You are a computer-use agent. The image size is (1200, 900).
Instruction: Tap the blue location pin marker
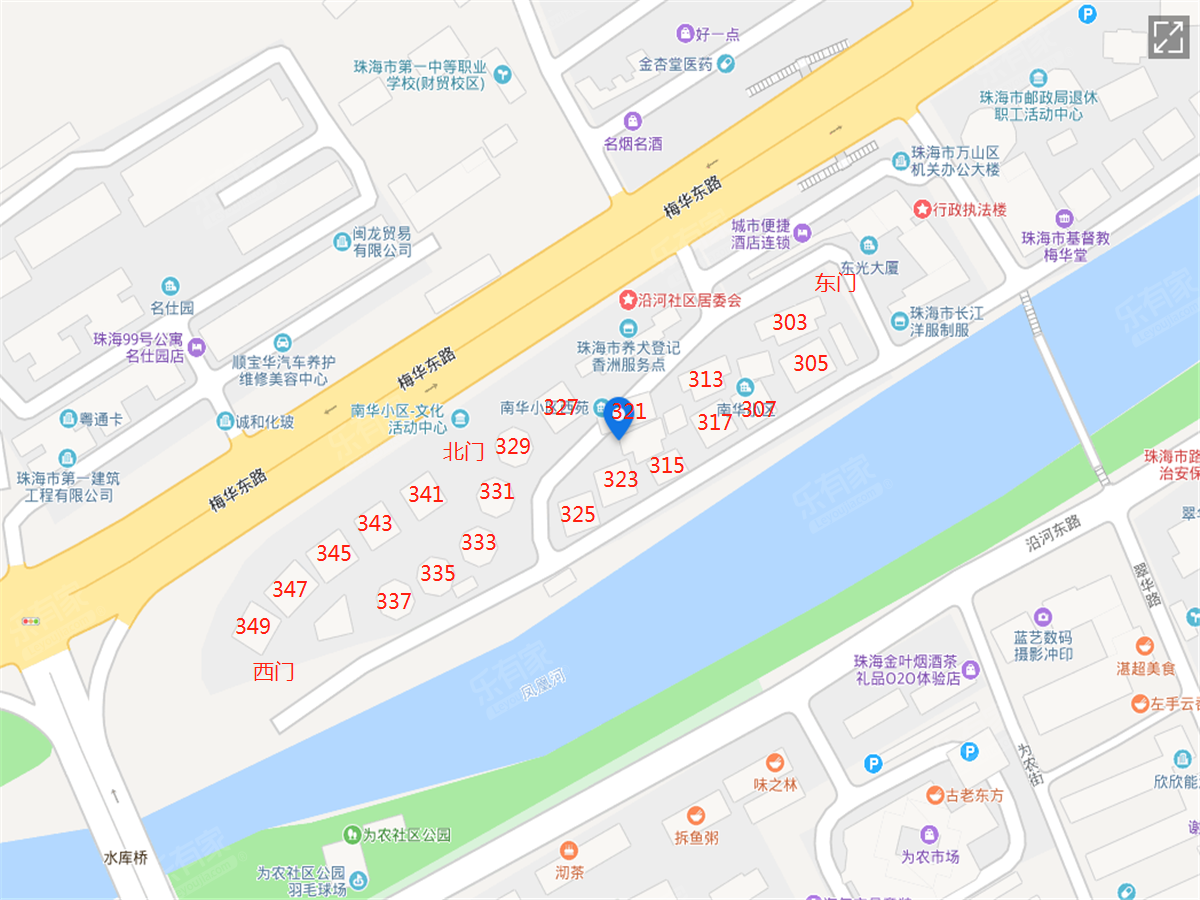point(619,418)
